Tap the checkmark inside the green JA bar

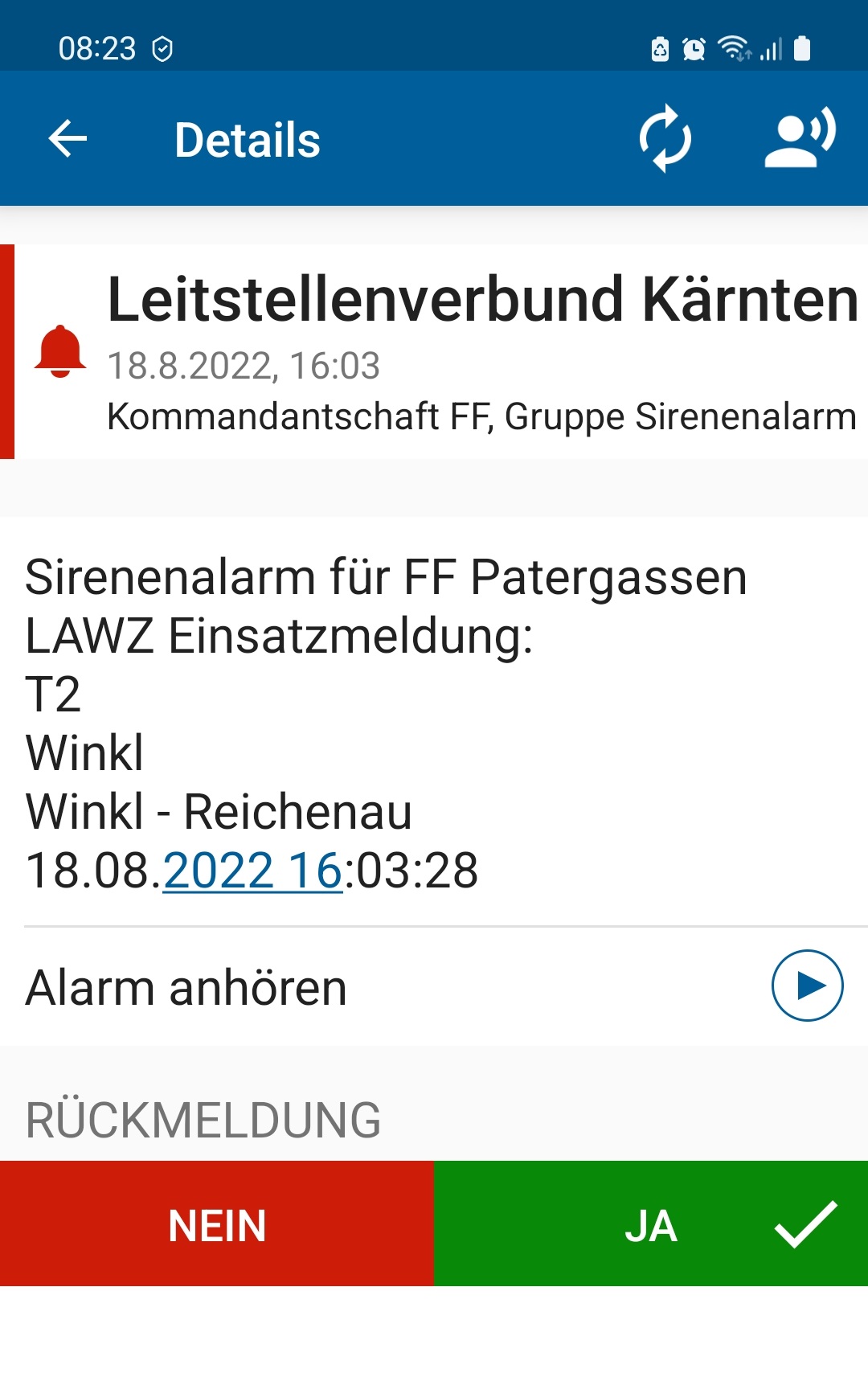pyautogui.click(x=804, y=1225)
